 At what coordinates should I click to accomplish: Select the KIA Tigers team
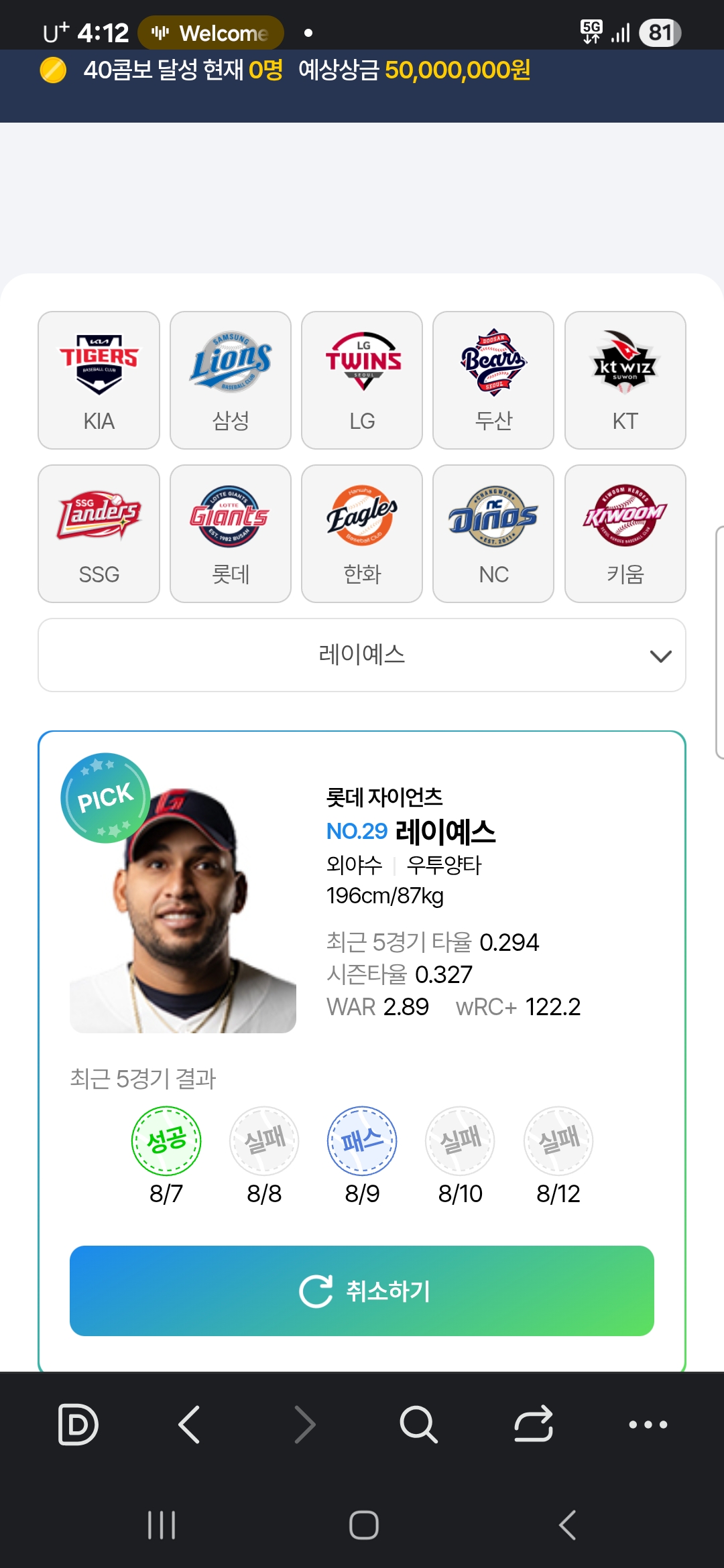pos(99,380)
